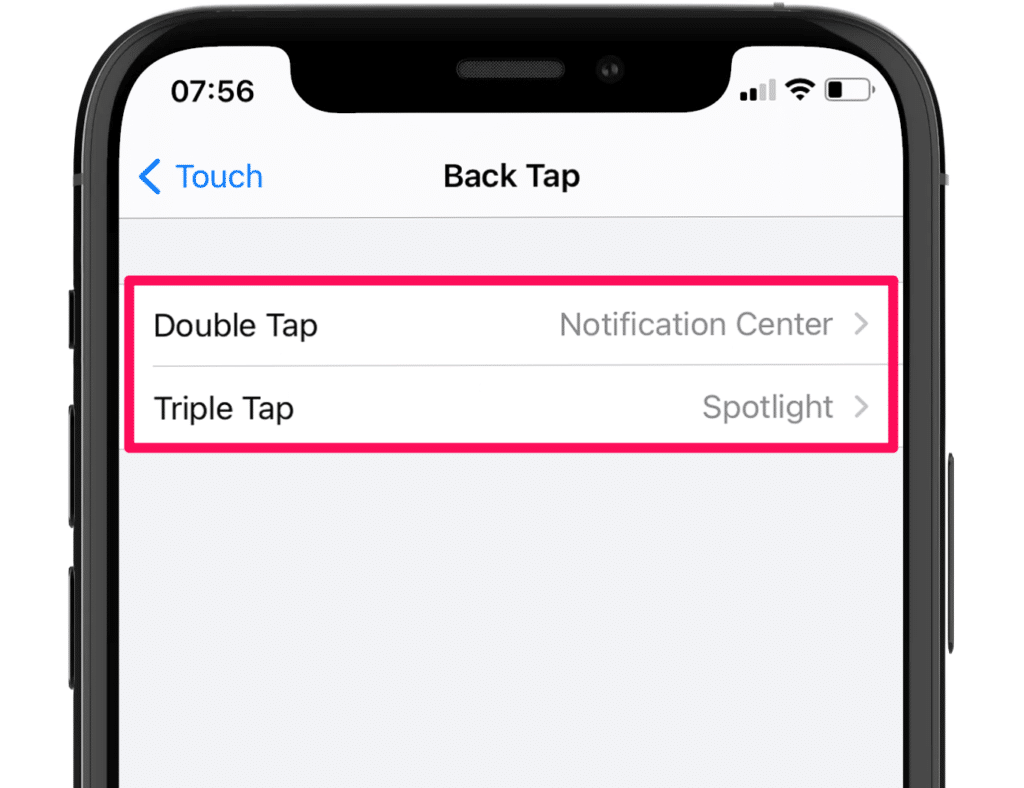Open the Triple Tap setting

[x=510, y=408]
